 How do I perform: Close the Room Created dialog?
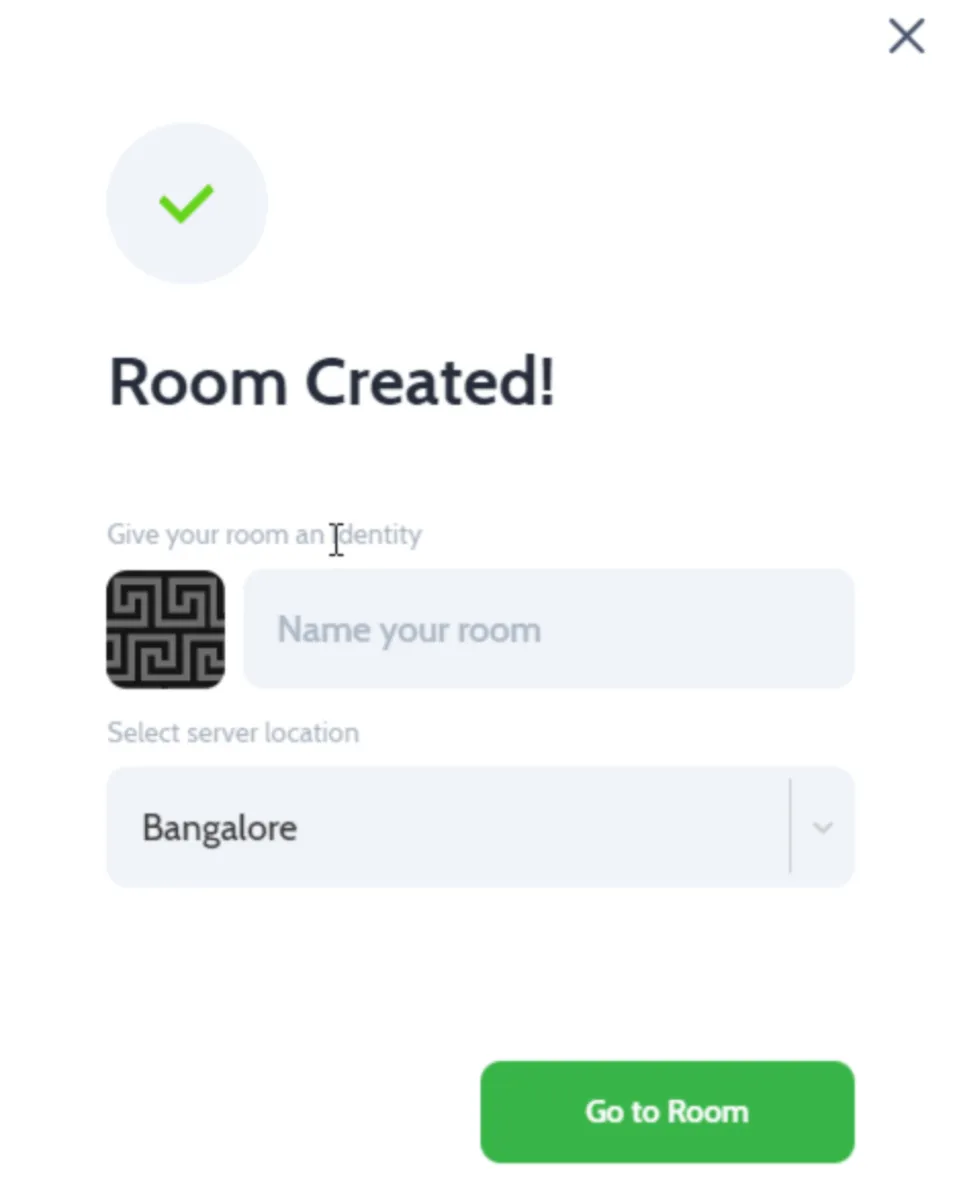click(906, 37)
